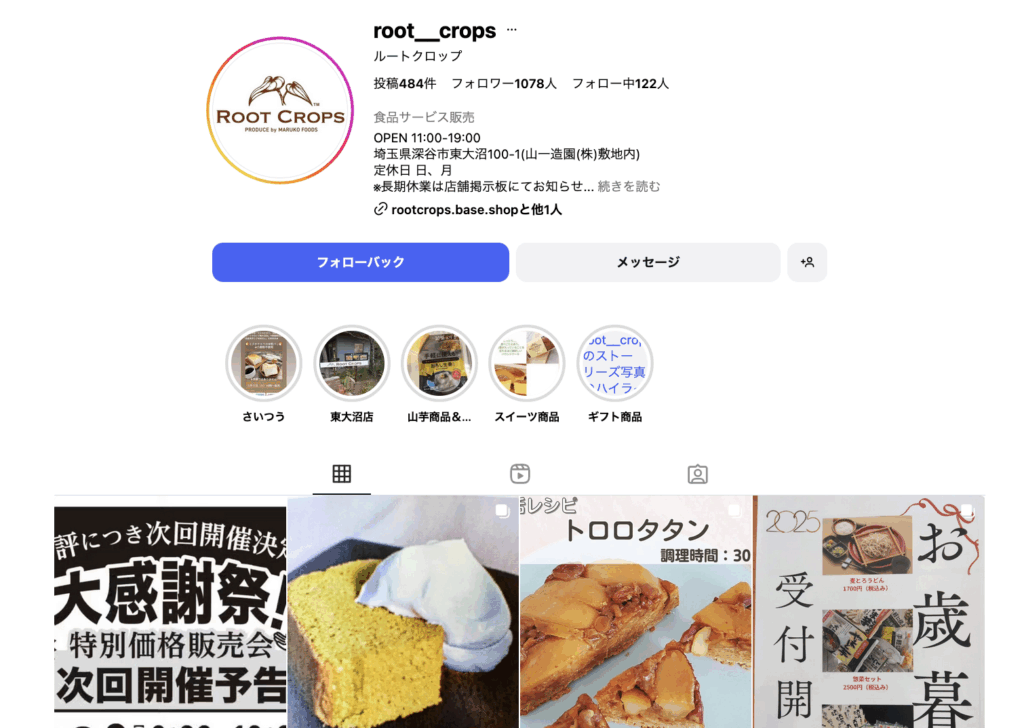Image resolution: width=1024 pixels, height=728 pixels.
Task: Open the スイーツ商品 story highlight
Action: 527,363
